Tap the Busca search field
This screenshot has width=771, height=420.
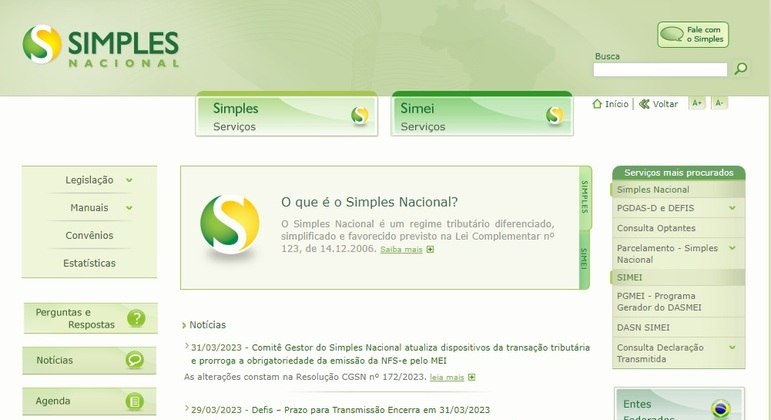660,70
